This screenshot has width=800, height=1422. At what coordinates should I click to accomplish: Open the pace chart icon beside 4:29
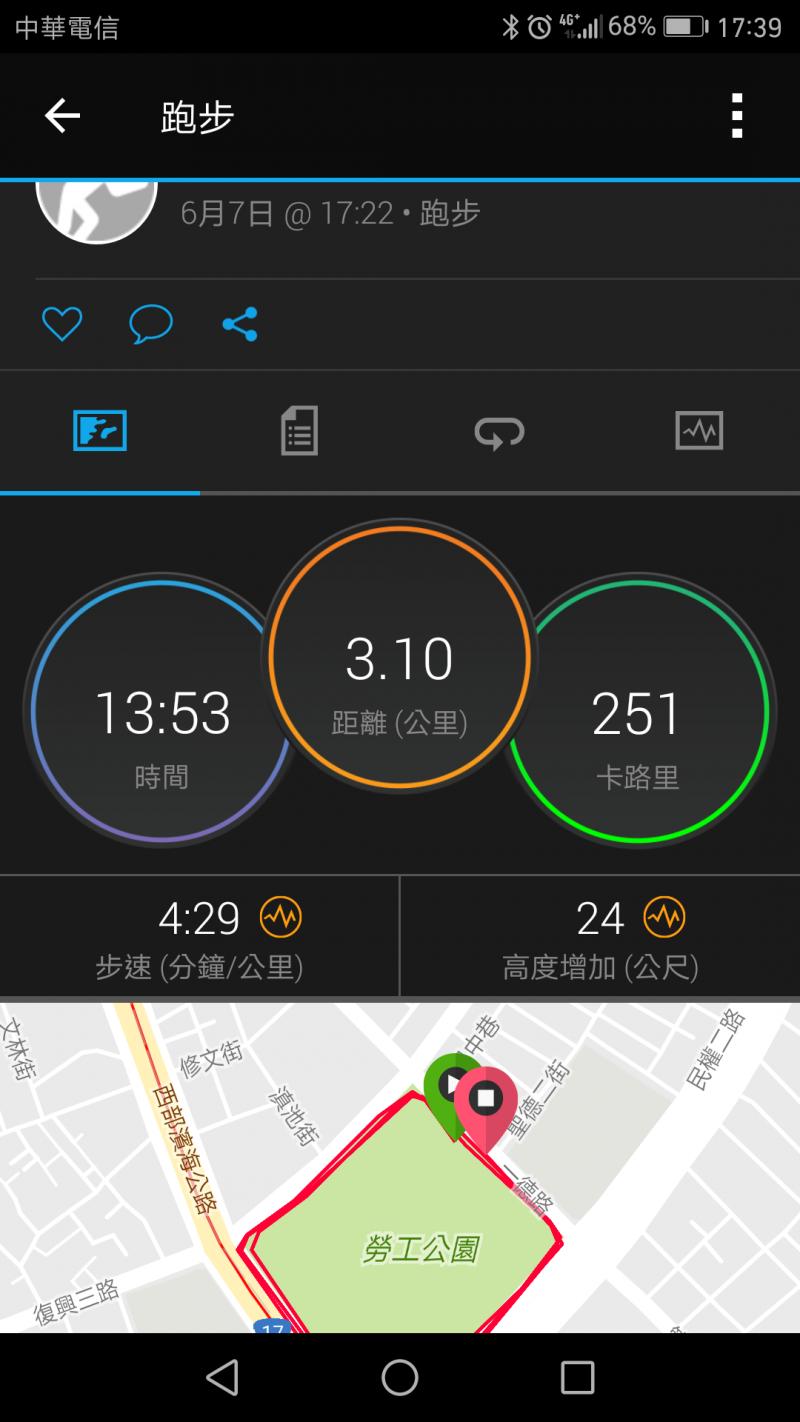click(x=281, y=917)
